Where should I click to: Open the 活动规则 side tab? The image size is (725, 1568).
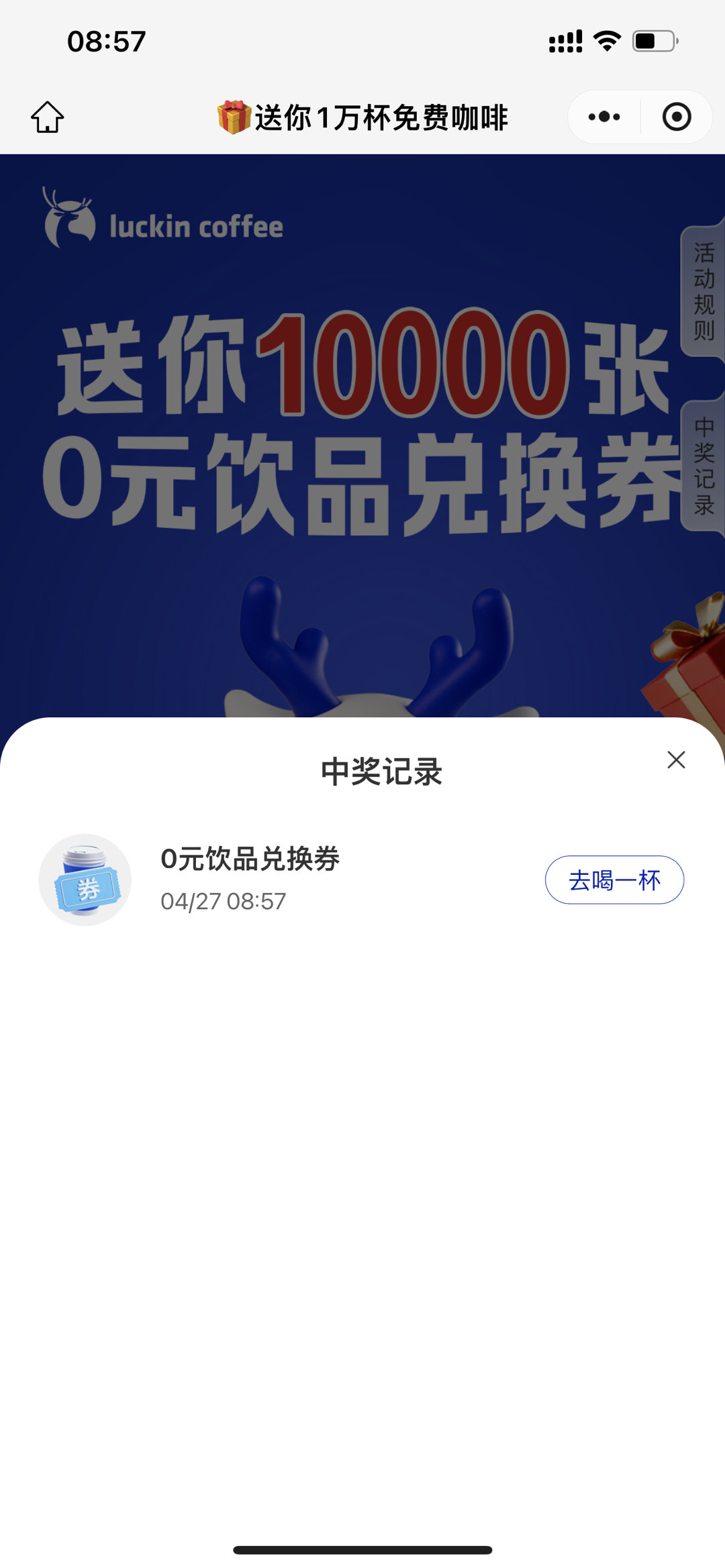(x=704, y=291)
